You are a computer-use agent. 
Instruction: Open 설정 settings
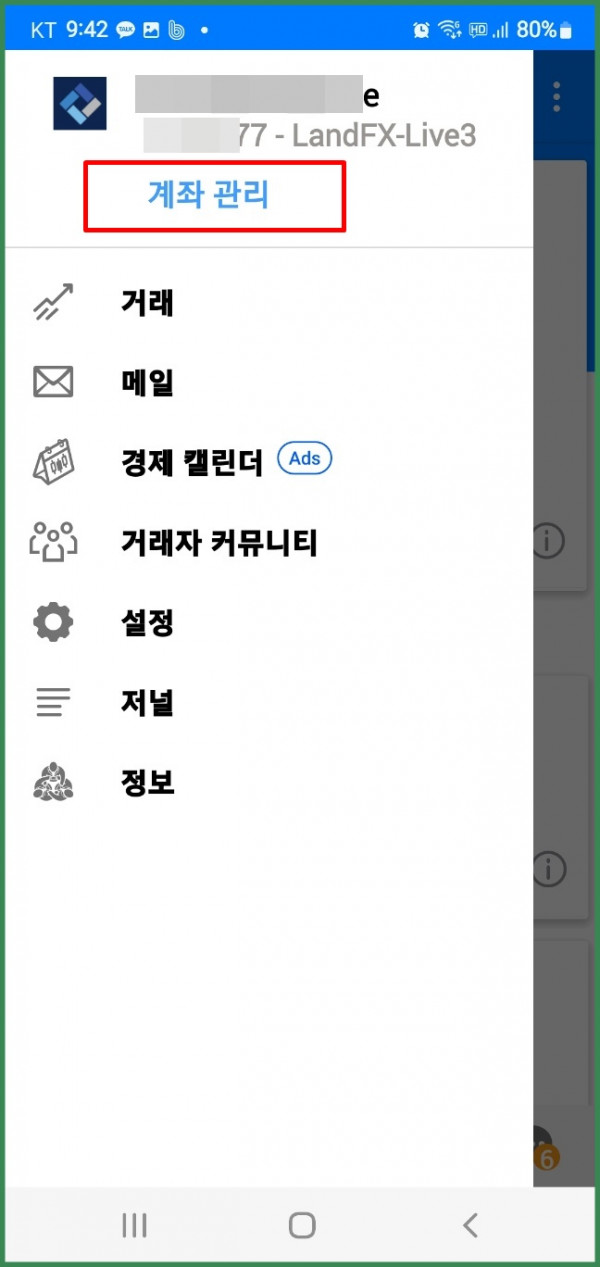tap(147, 622)
